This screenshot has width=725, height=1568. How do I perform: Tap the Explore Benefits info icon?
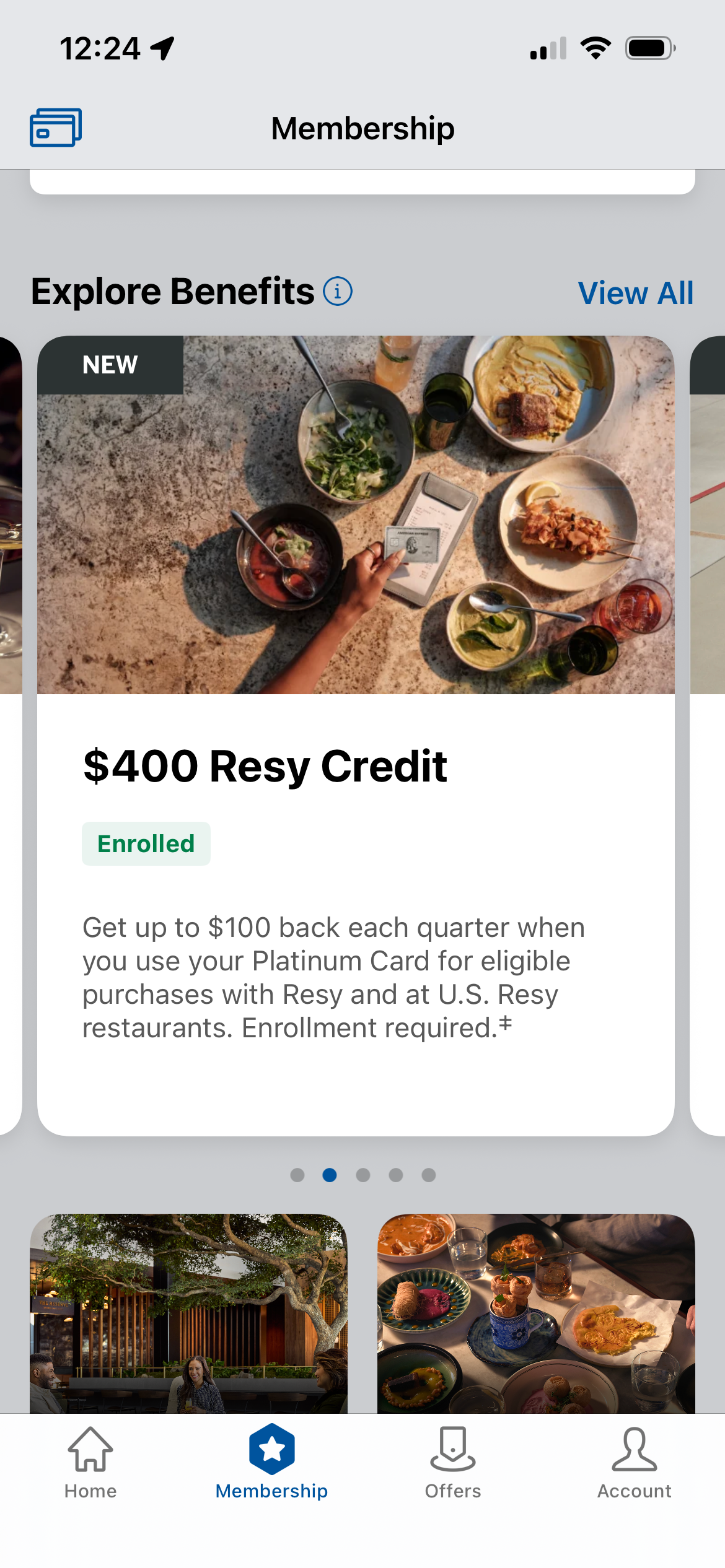(338, 291)
